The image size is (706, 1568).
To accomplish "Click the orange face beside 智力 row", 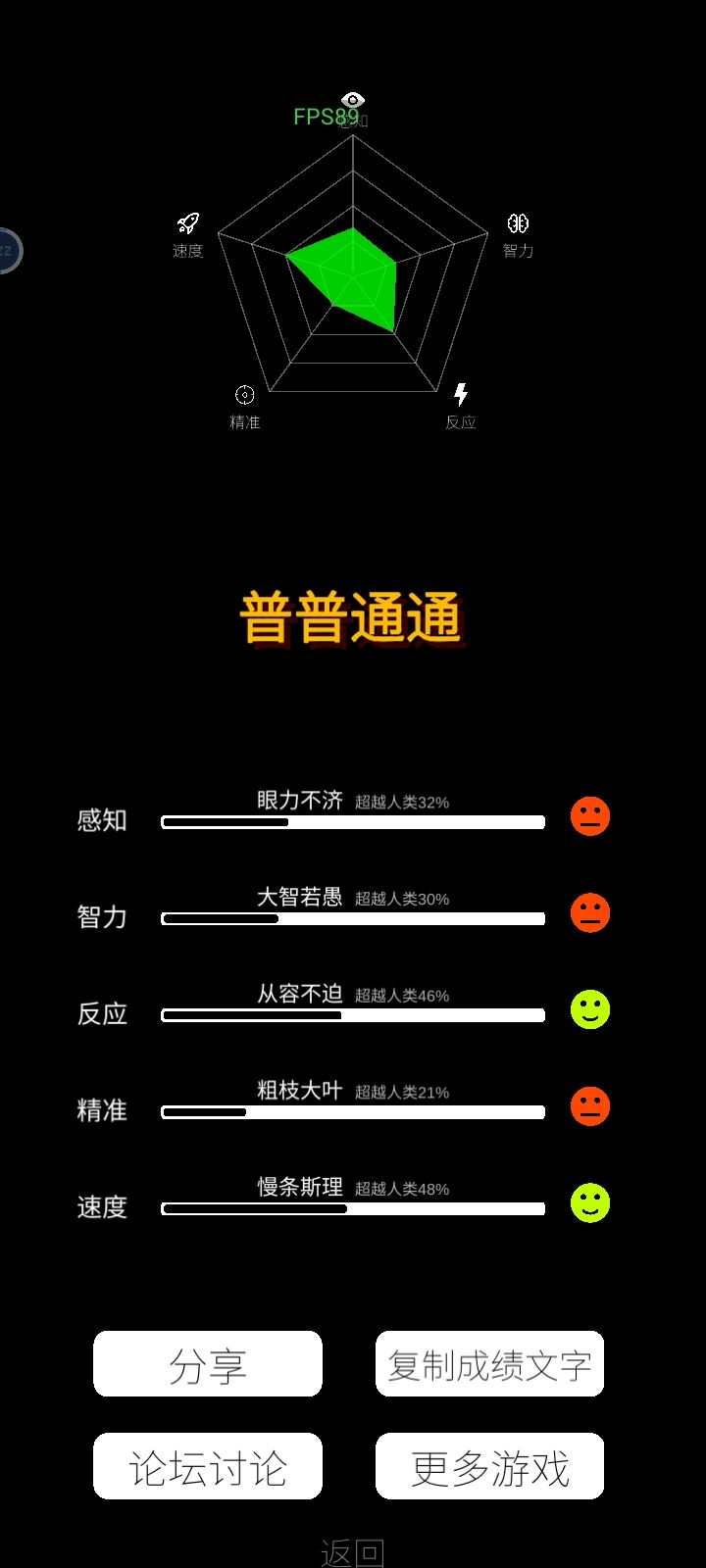I will click(589, 913).
